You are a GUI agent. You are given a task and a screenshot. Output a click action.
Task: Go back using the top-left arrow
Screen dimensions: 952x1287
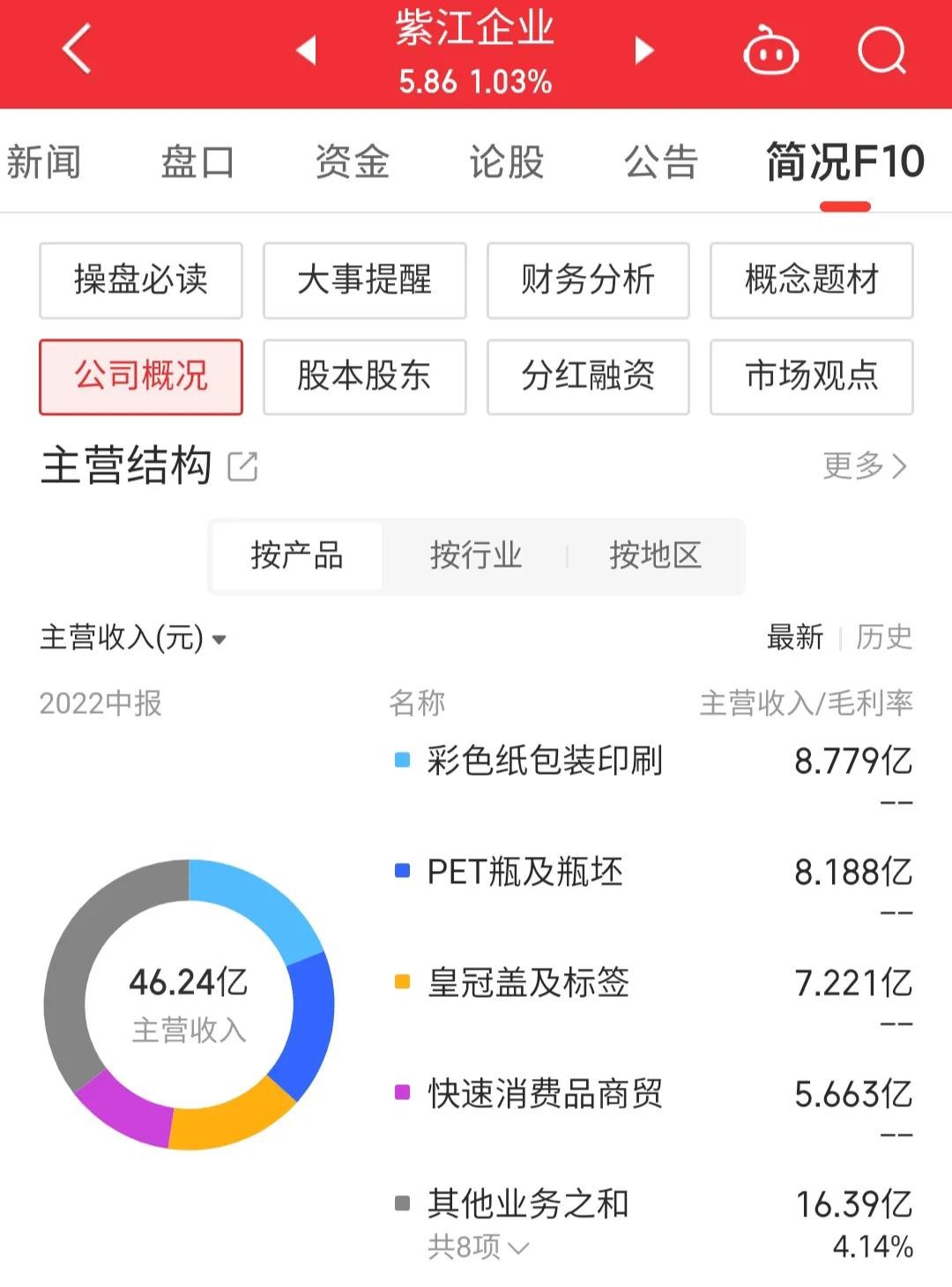[x=78, y=49]
